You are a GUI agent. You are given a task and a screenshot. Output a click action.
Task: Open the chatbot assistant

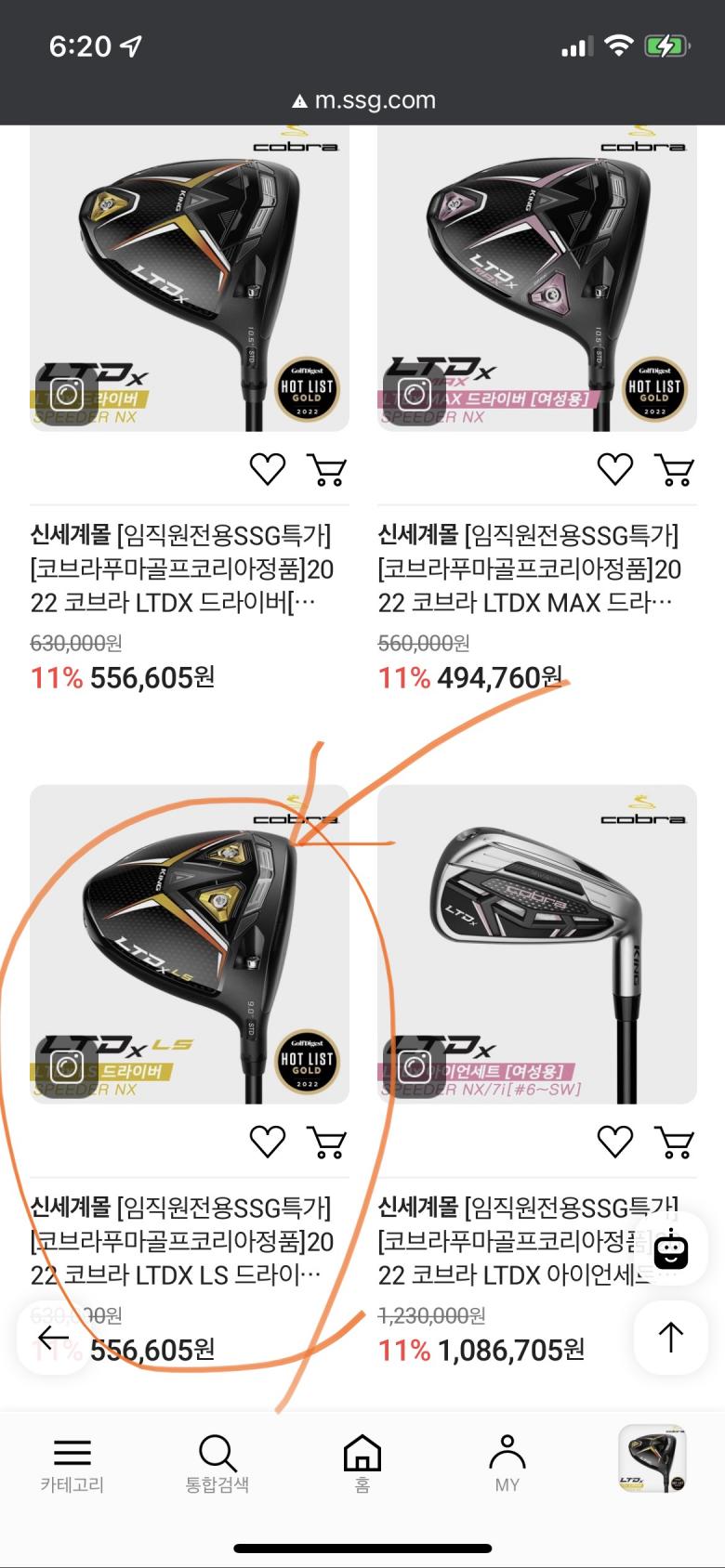670,1251
